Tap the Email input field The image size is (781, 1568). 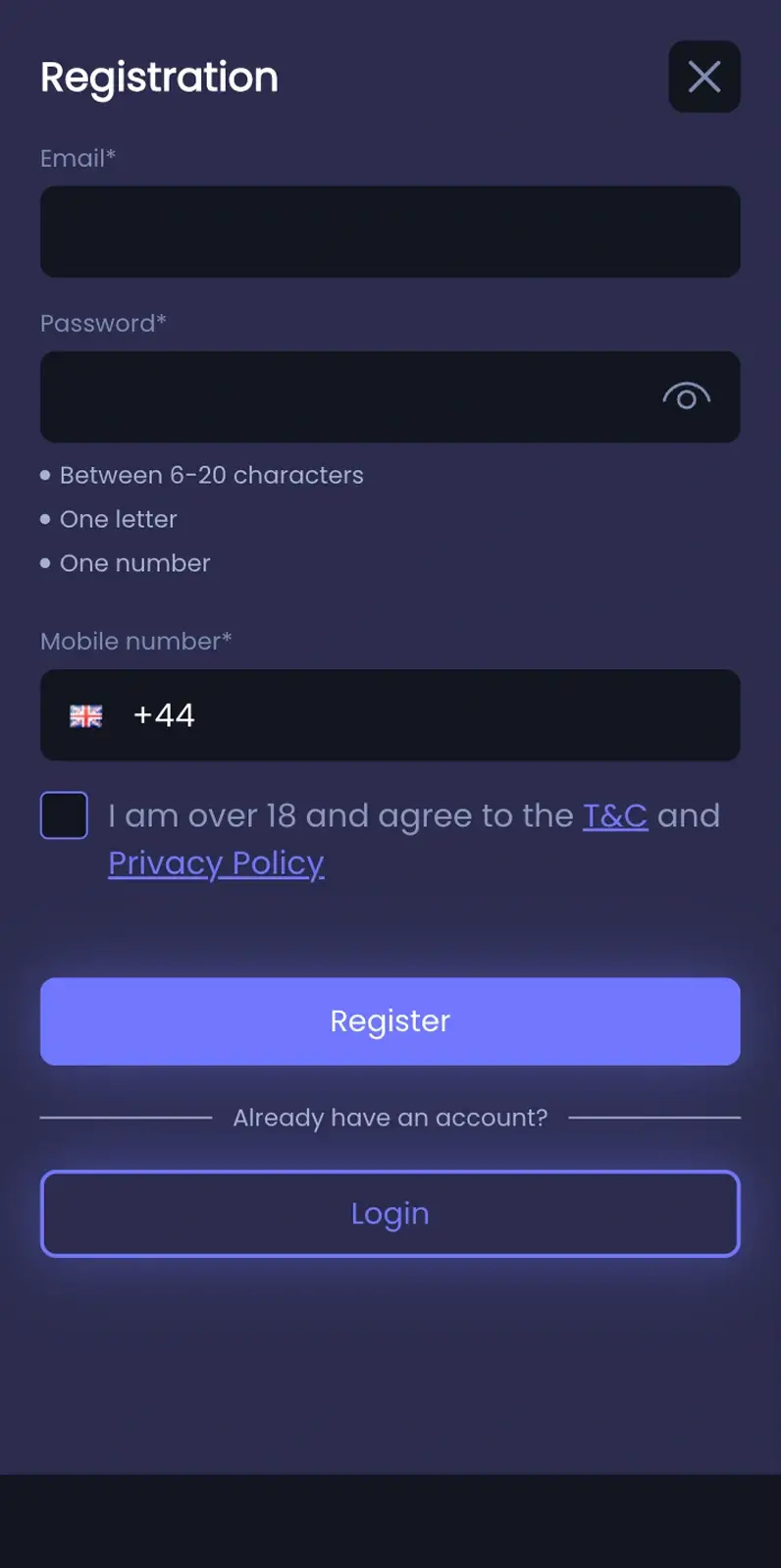tap(390, 232)
